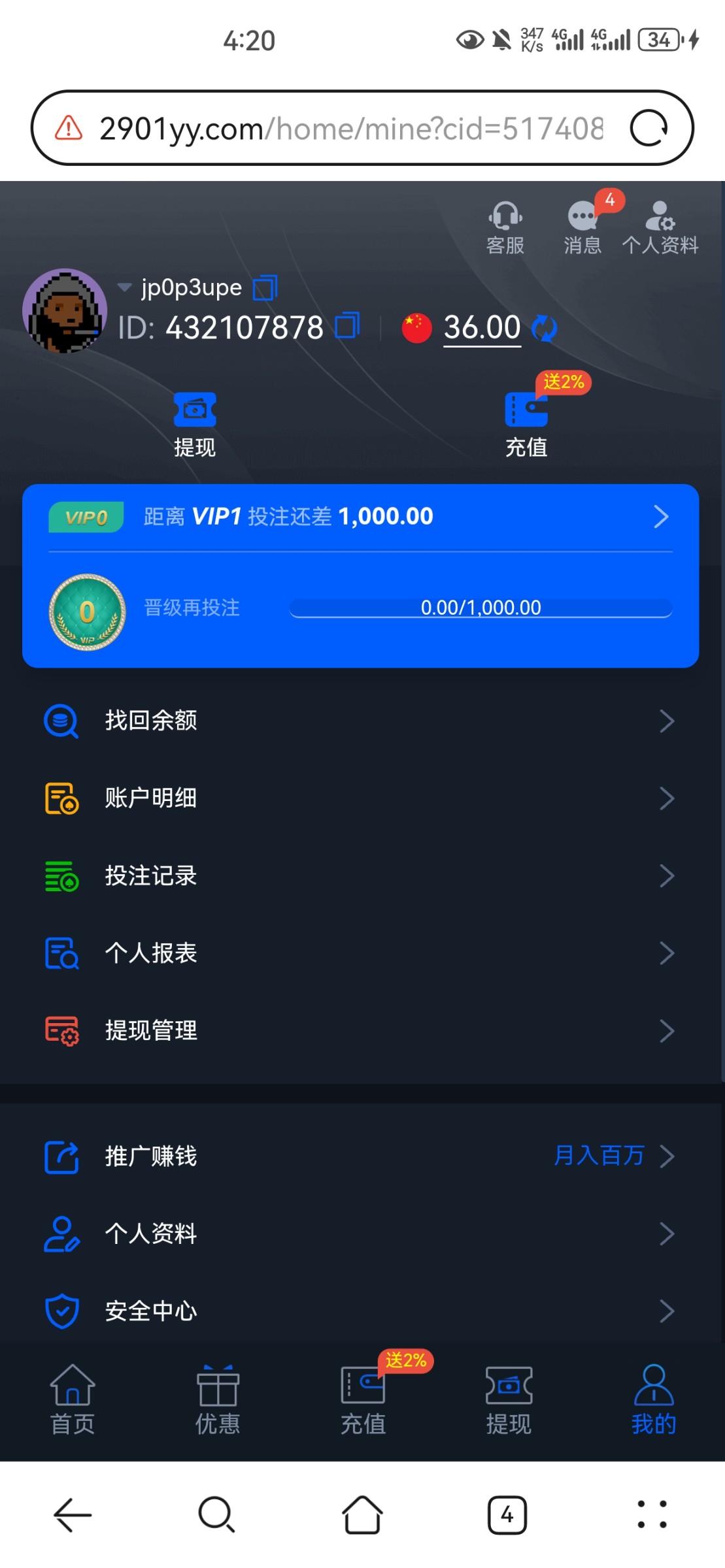
Task: Open 推广赚钱 promotion page
Action: tap(360, 1156)
